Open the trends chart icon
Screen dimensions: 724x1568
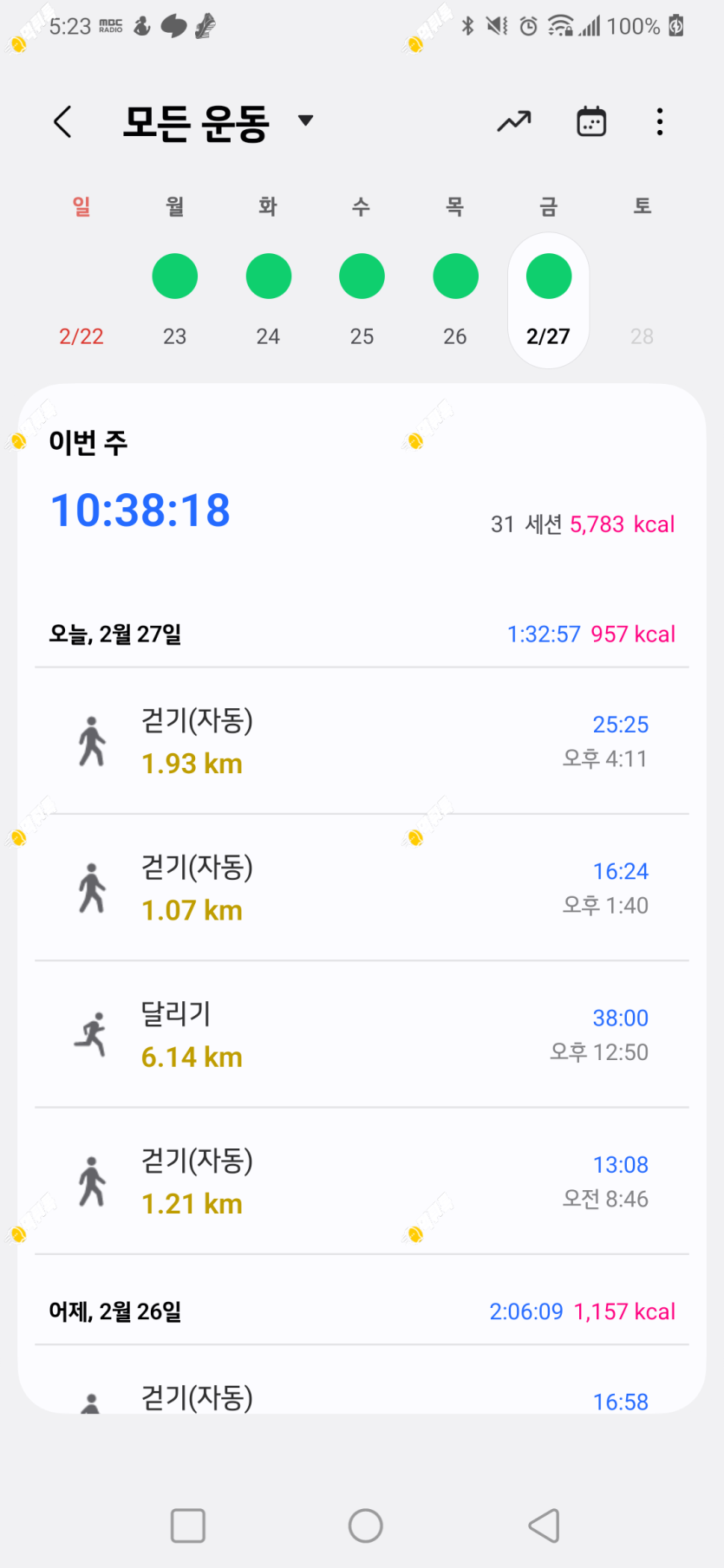coord(514,122)
